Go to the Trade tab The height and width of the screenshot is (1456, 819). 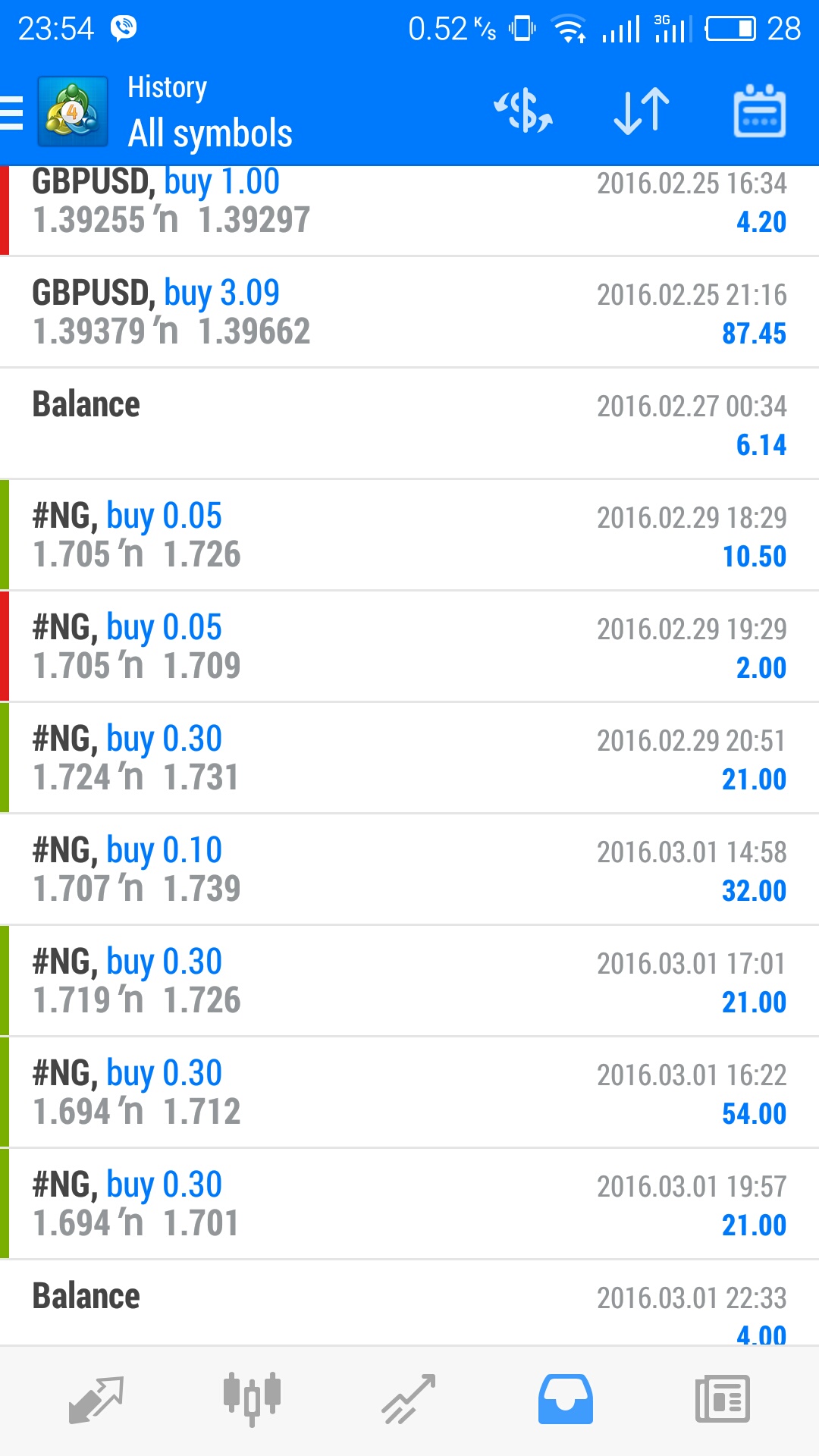[409, 1399]
